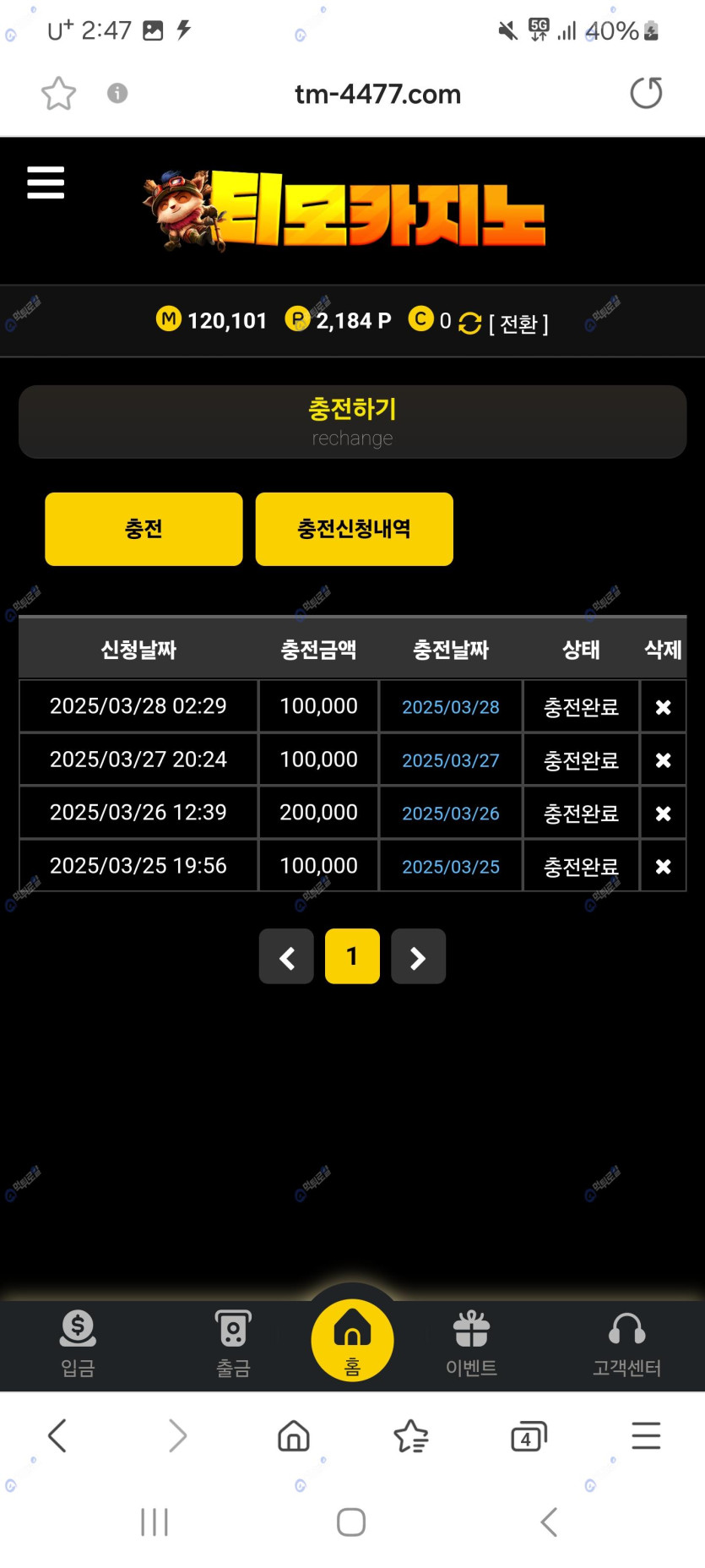Go to next page of results
This screenshot has width=705, height=1568.
418,957
